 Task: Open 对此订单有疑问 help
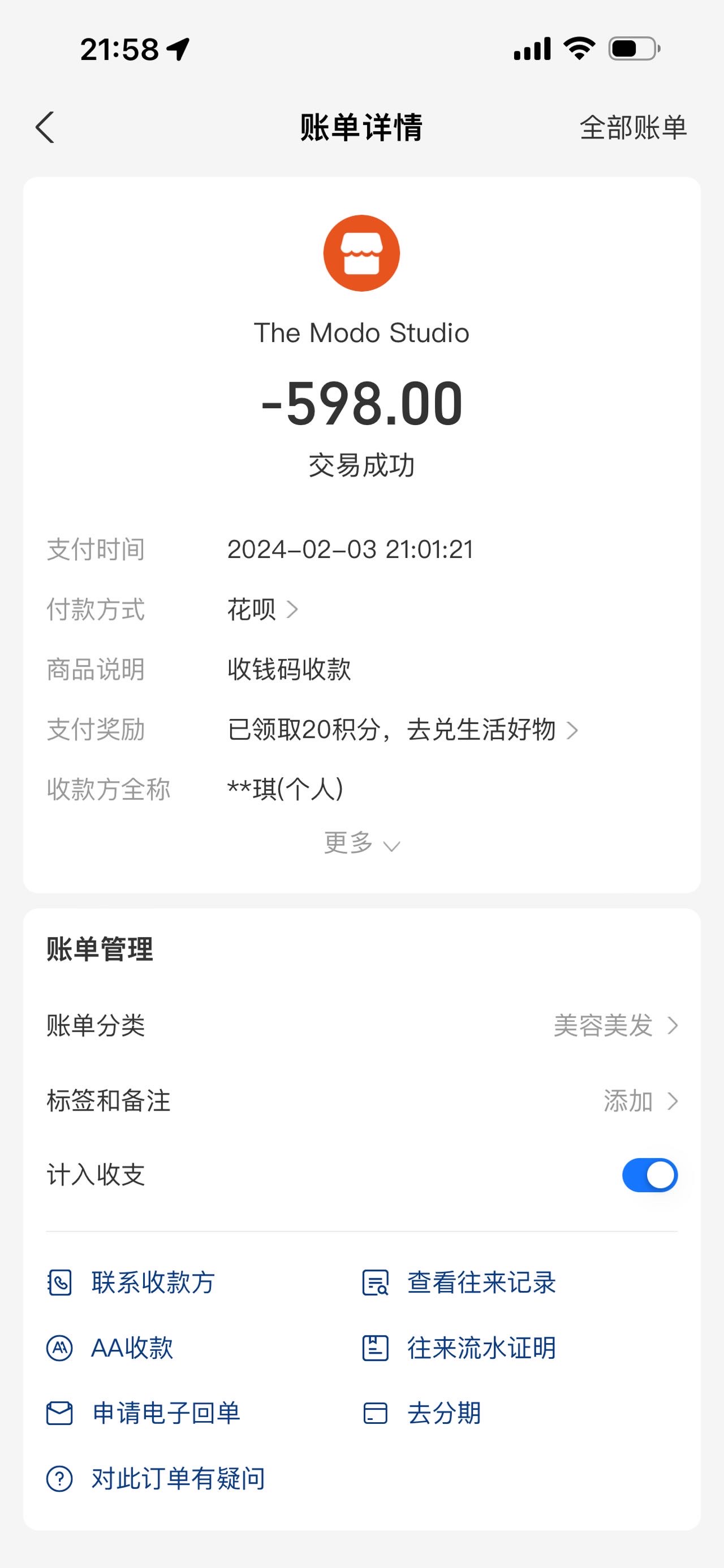pyautogui.click(x=156, y=1479)
